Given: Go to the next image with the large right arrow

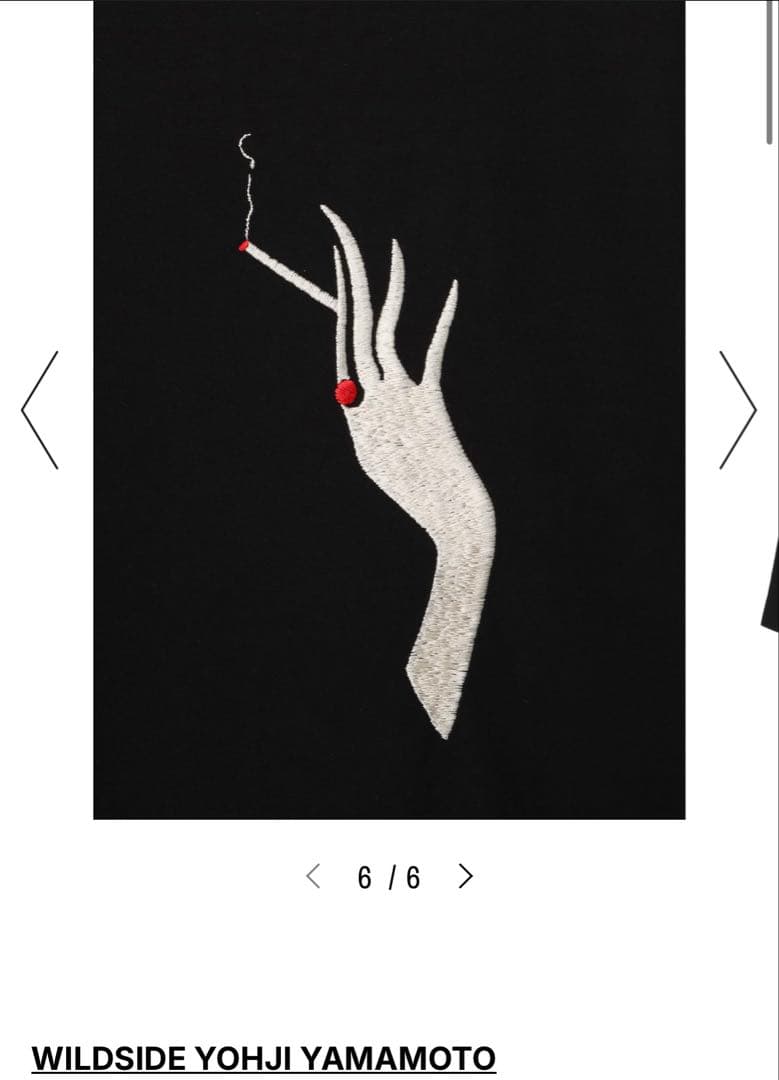Looking at the screenshot, I should (x=738, y=410).
